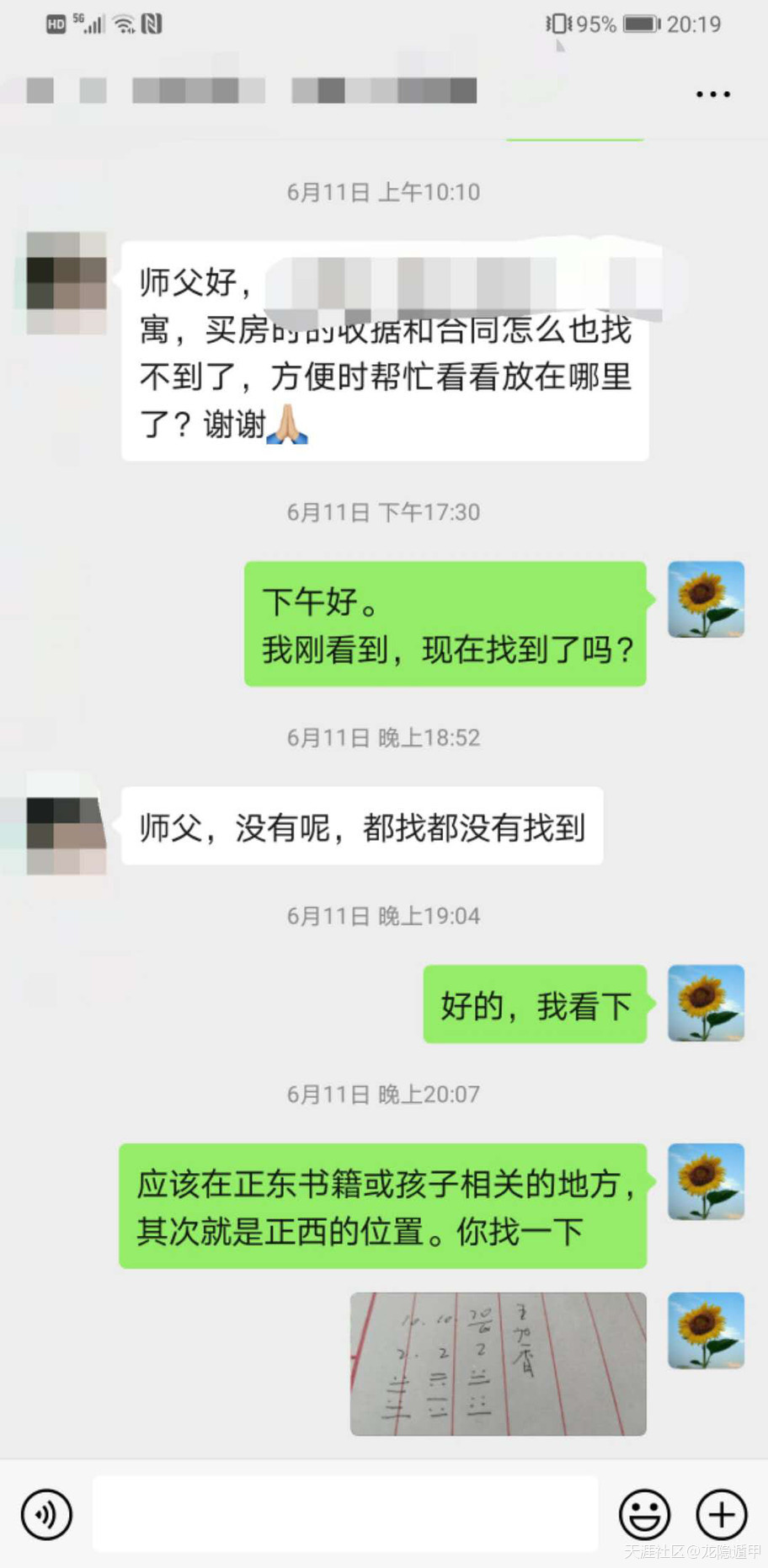Open the emoji sticker panel
Viewport: 768px width, 1568px height.
pyautogui.click(x=644, y=1514)
